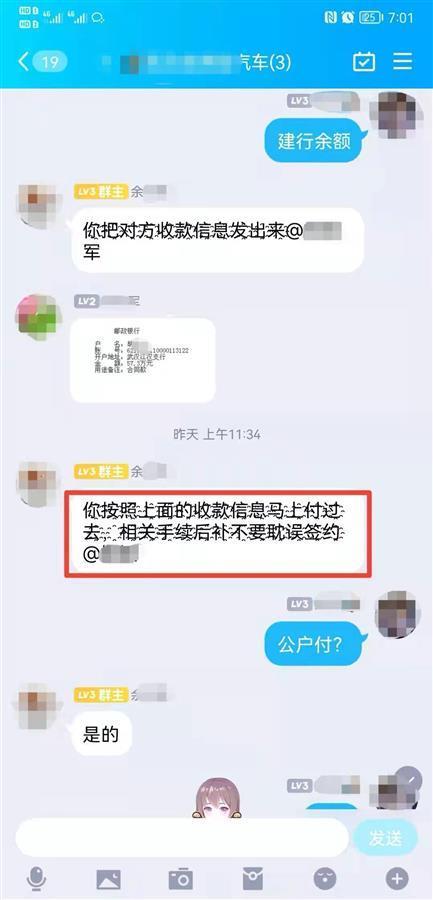433x900 pixels.
Task: Open the group calendar check-in icon
Action: [364, 61]
